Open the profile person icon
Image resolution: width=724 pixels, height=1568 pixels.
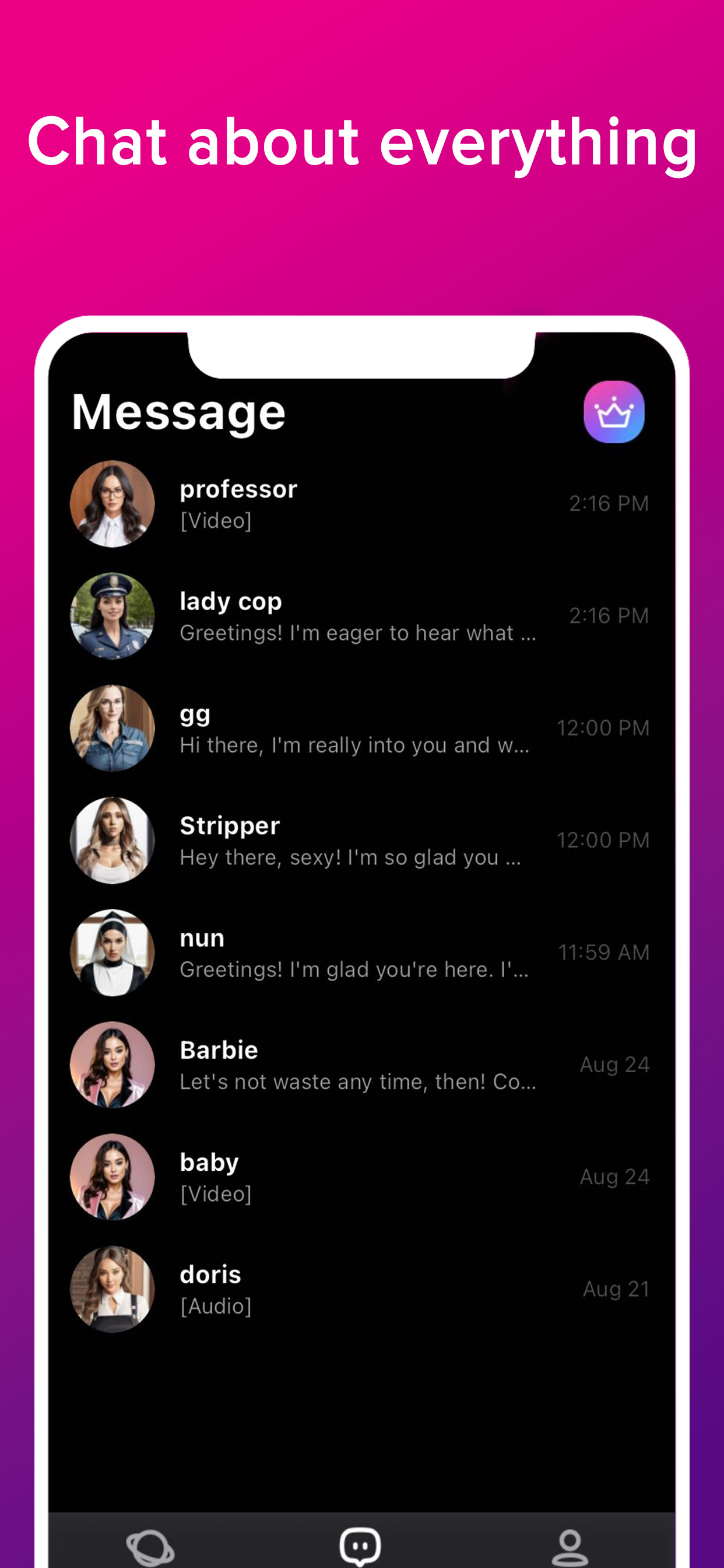click(571, 1540)
